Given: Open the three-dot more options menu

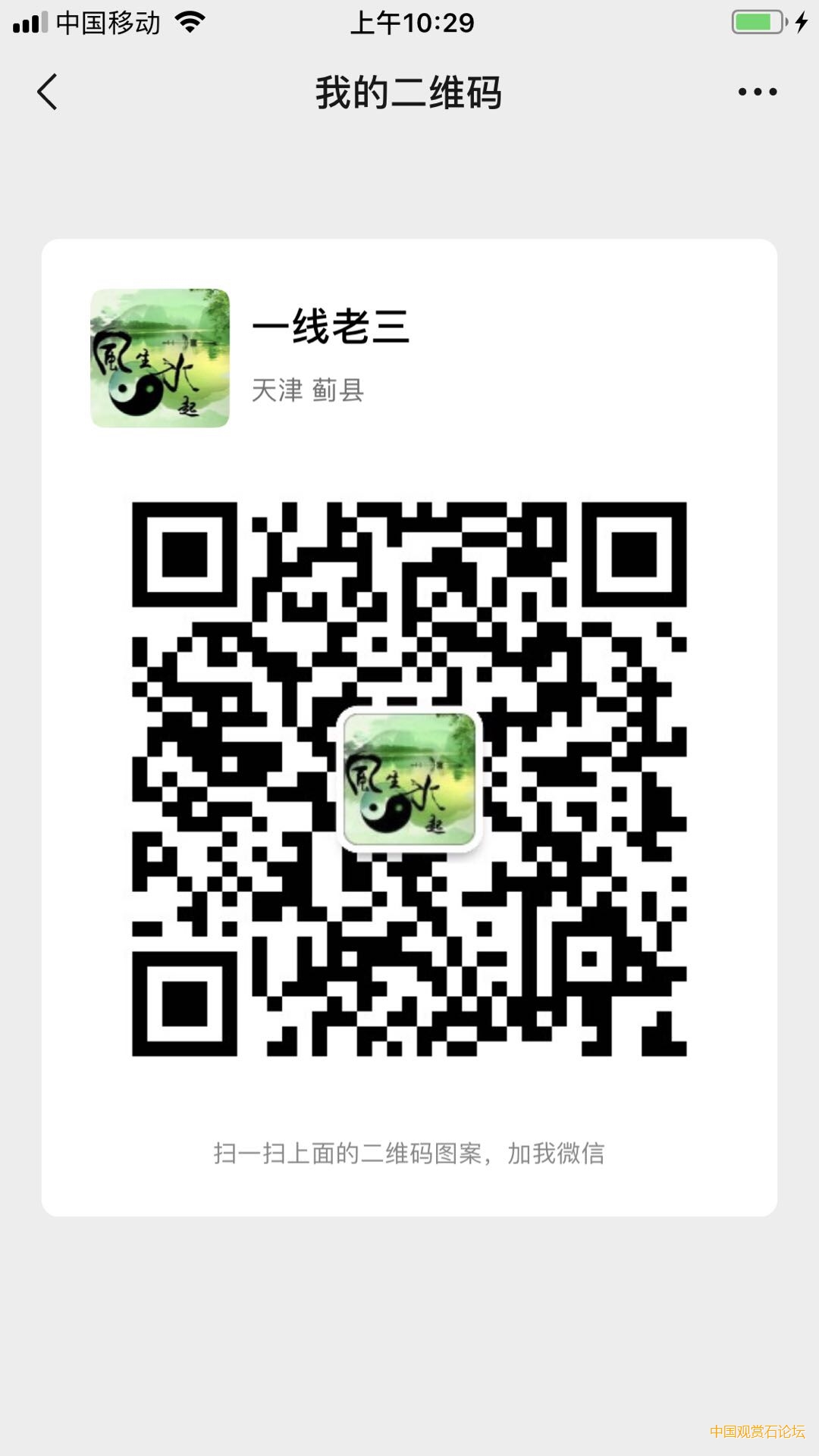Looking at the screenshot, I should (x=757, y=92).
